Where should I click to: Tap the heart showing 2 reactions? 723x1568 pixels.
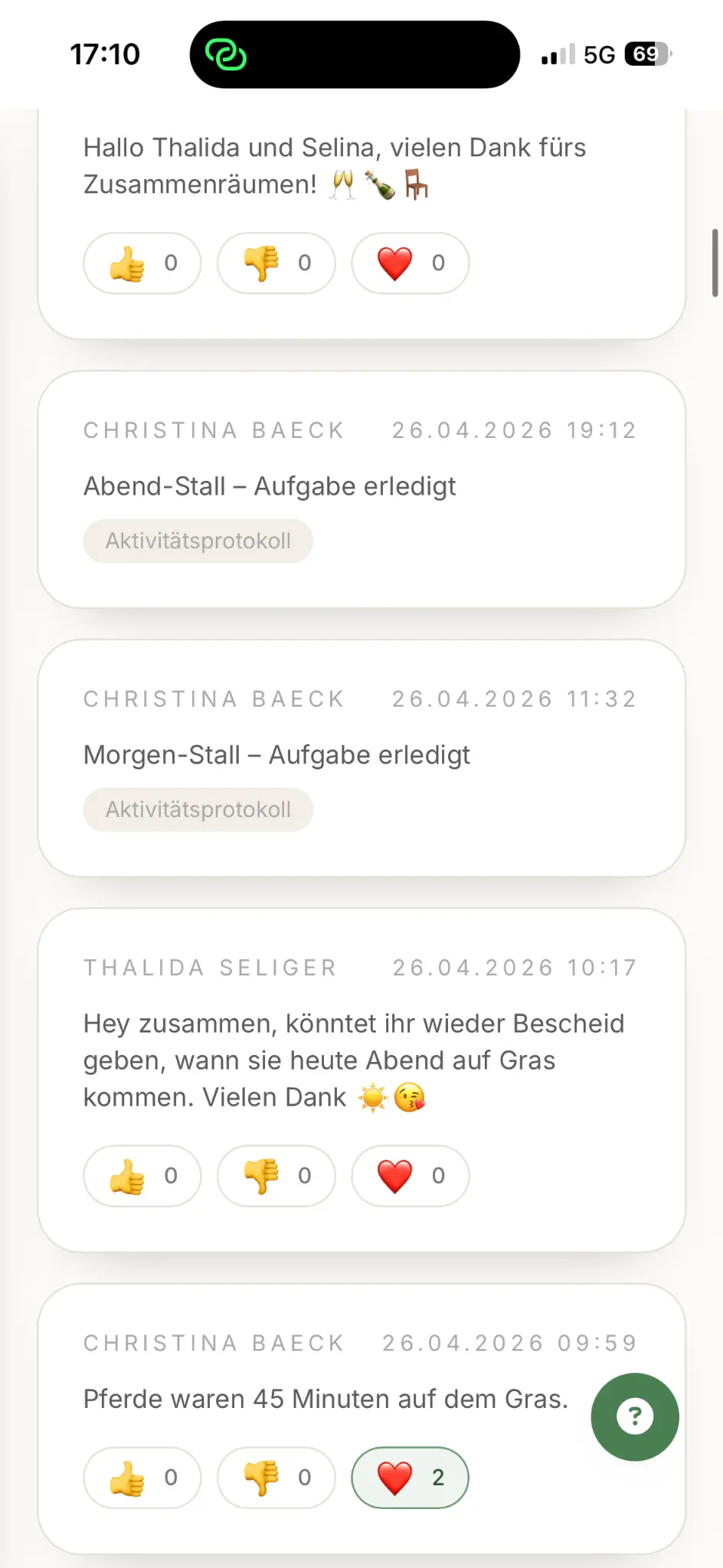[x=410, y=1478]
